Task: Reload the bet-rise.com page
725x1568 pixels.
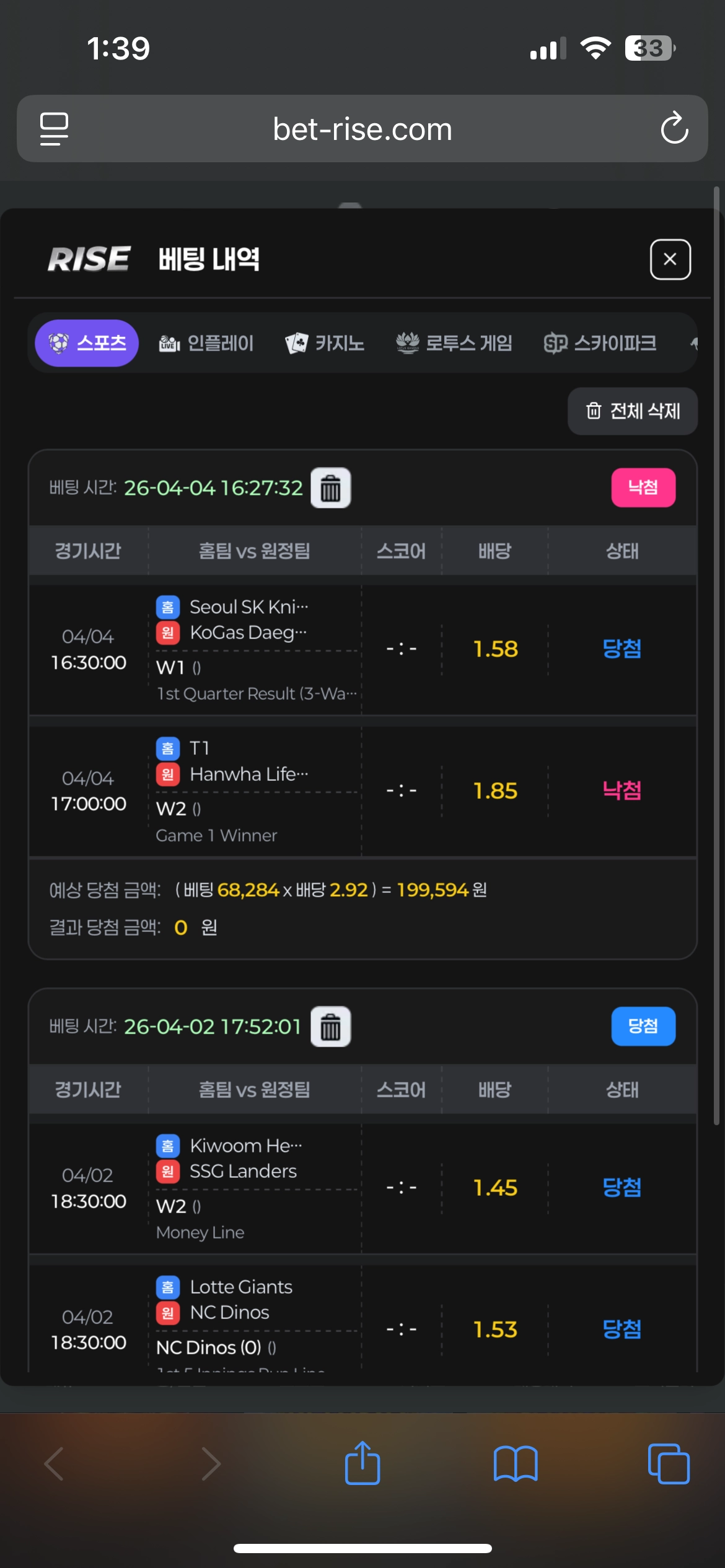Action: 674,129
